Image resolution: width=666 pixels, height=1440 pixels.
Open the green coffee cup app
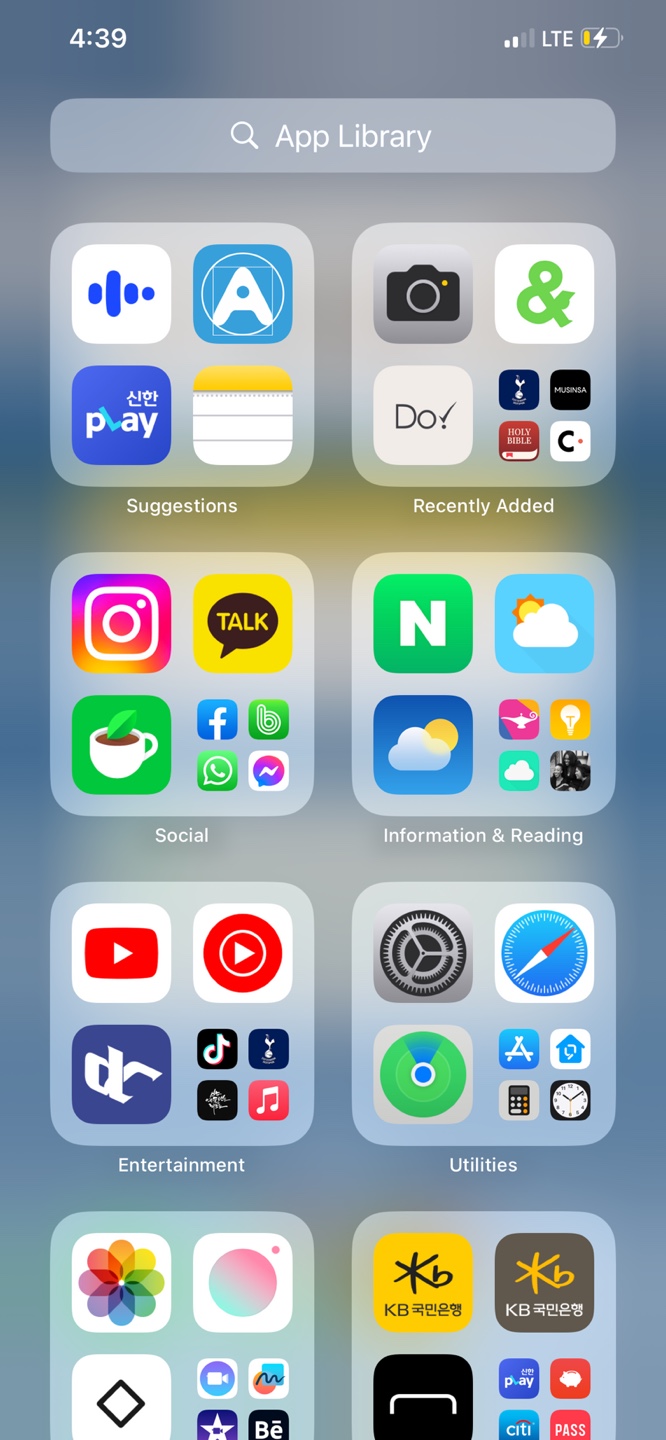[x=121, y=744]
